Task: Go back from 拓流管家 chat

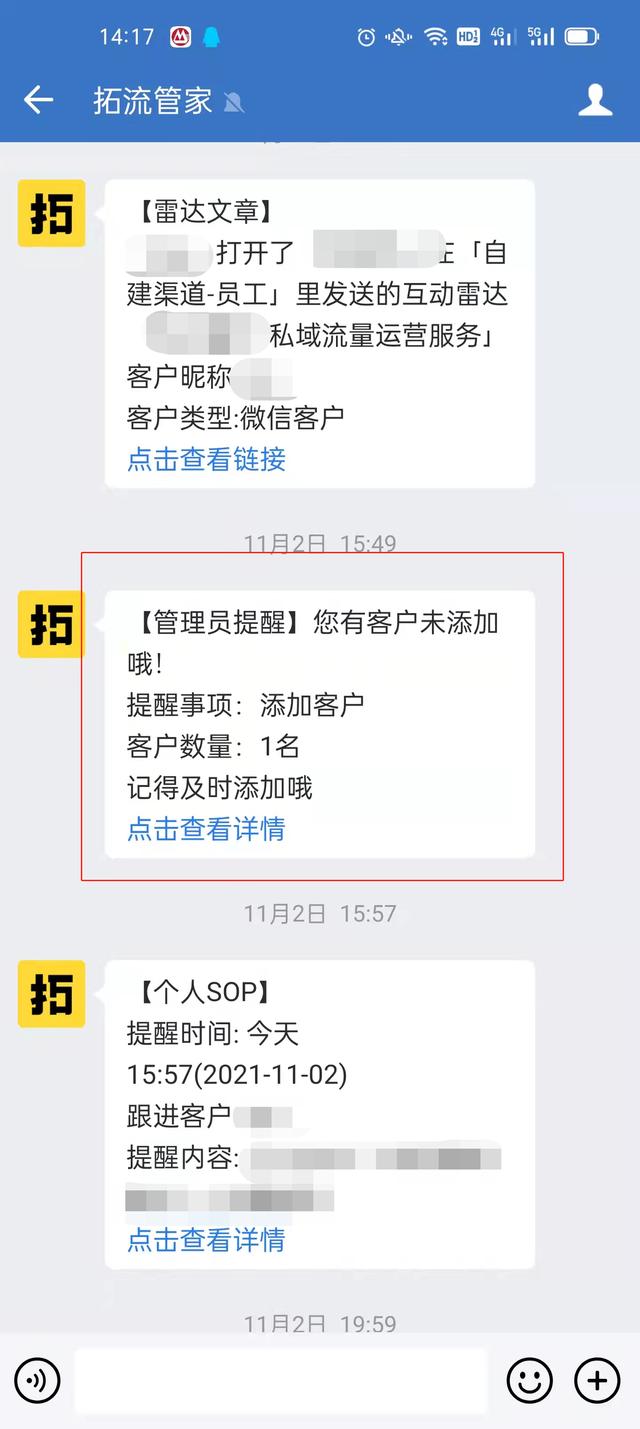Action: [x=38, y=99]
